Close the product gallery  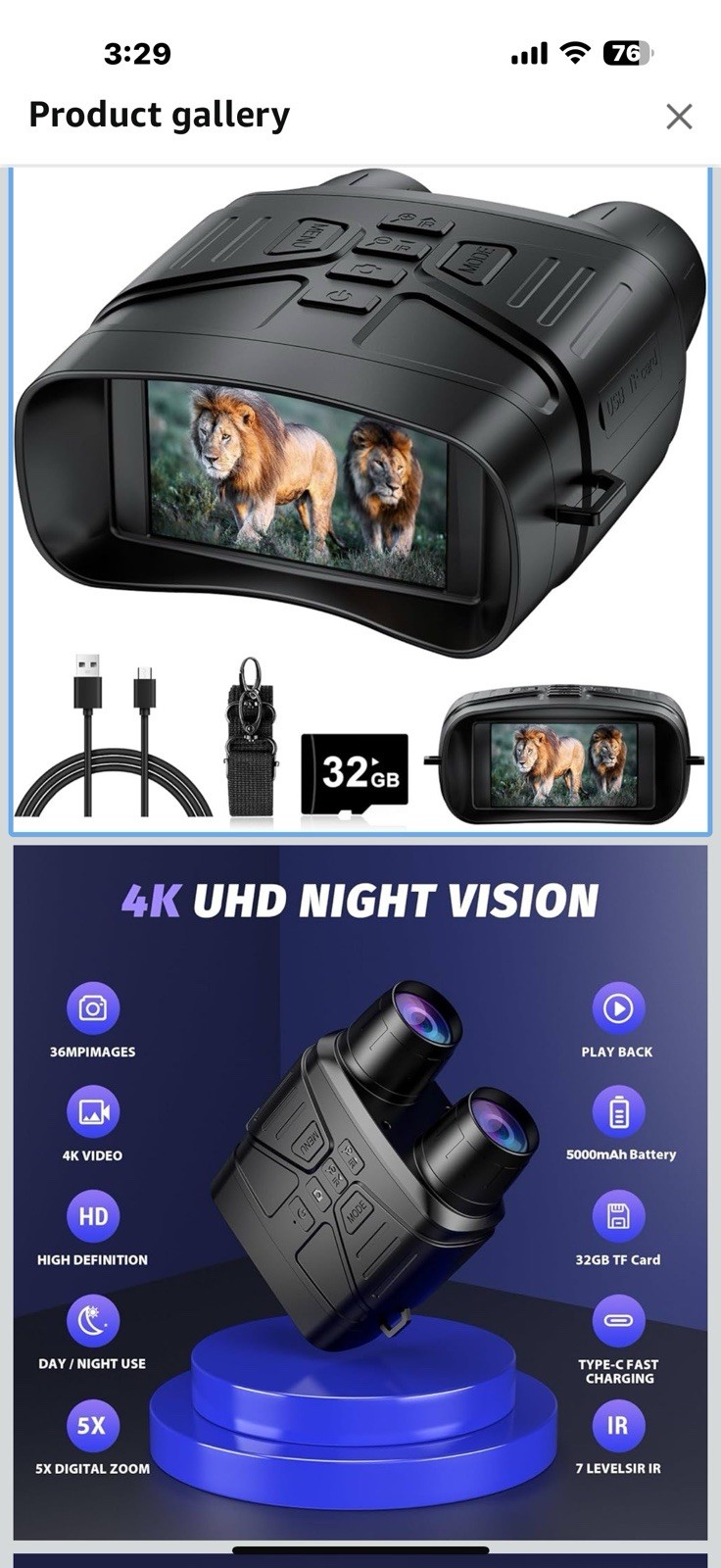coord(679,117)
